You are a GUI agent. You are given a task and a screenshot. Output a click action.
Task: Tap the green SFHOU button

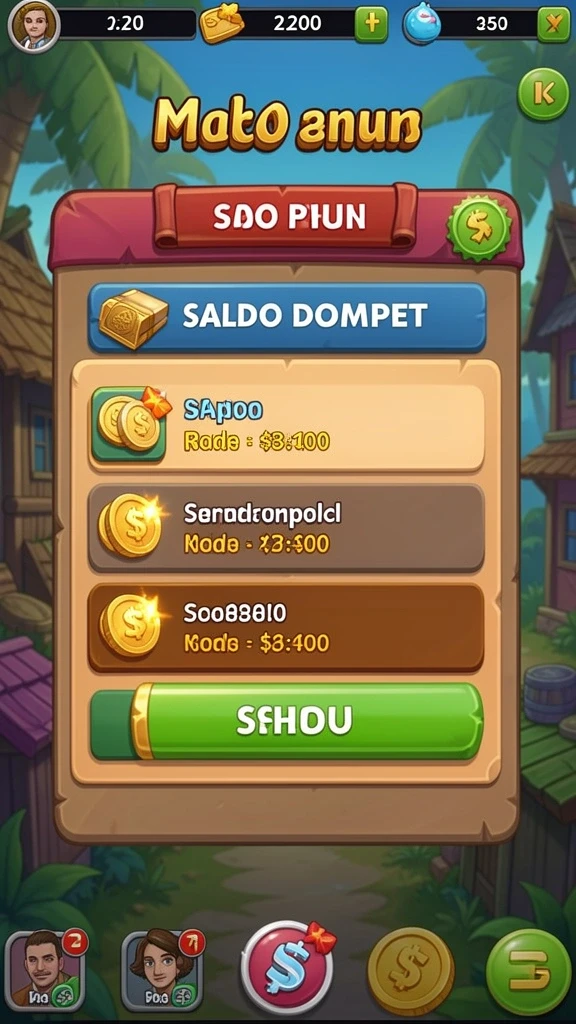click(287, 720)
